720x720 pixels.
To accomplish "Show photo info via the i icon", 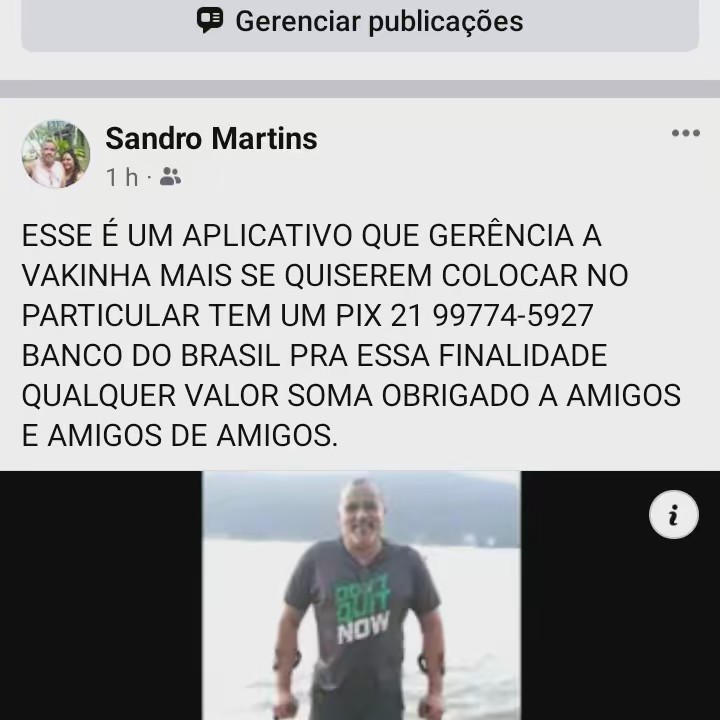I will 673,516.
